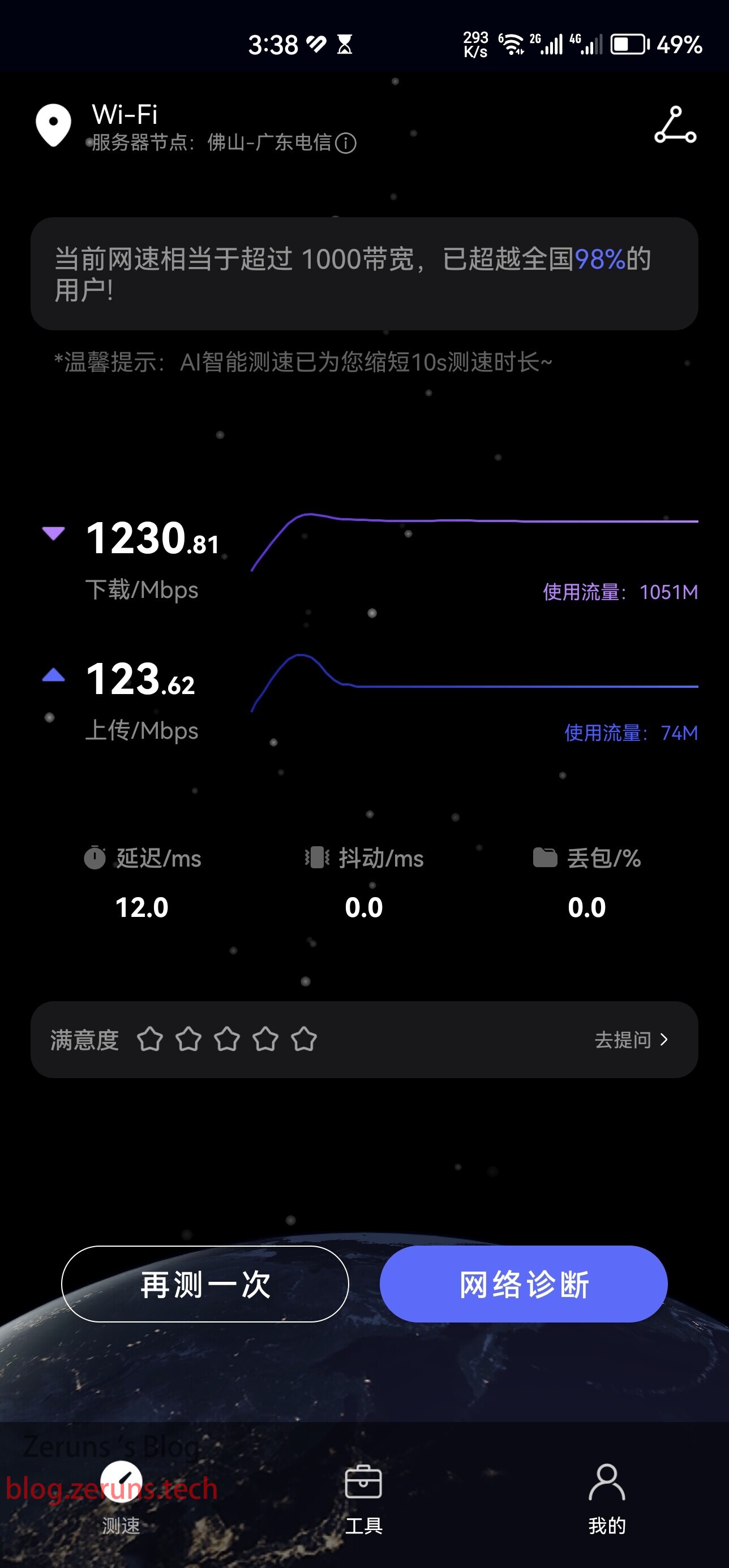Image resolution: width=729 pixels, height=1568 pixels.
Task: Start network diagnosis (网络诊断)
Action: click(523, 1285)
